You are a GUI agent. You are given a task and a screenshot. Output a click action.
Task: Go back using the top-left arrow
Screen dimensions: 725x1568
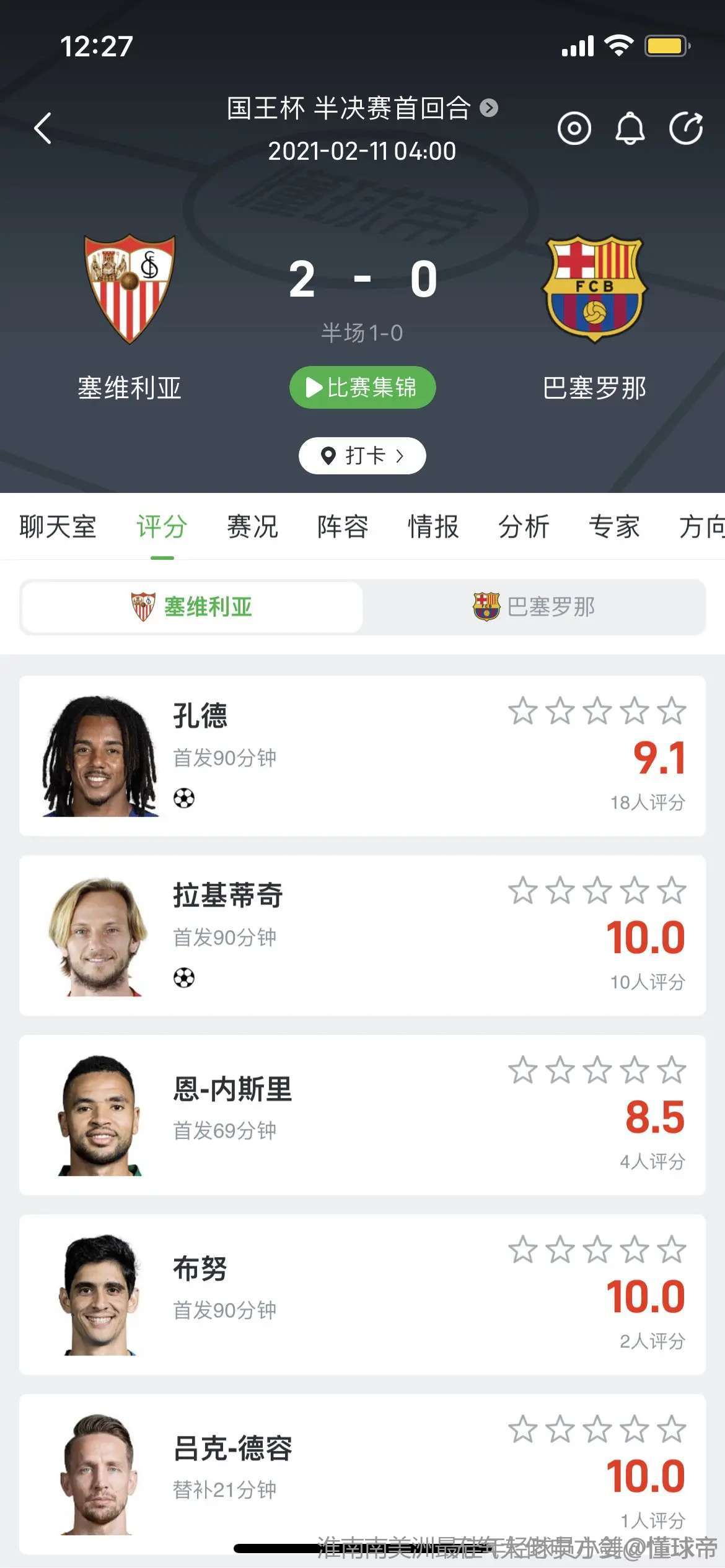click(43, 128)
